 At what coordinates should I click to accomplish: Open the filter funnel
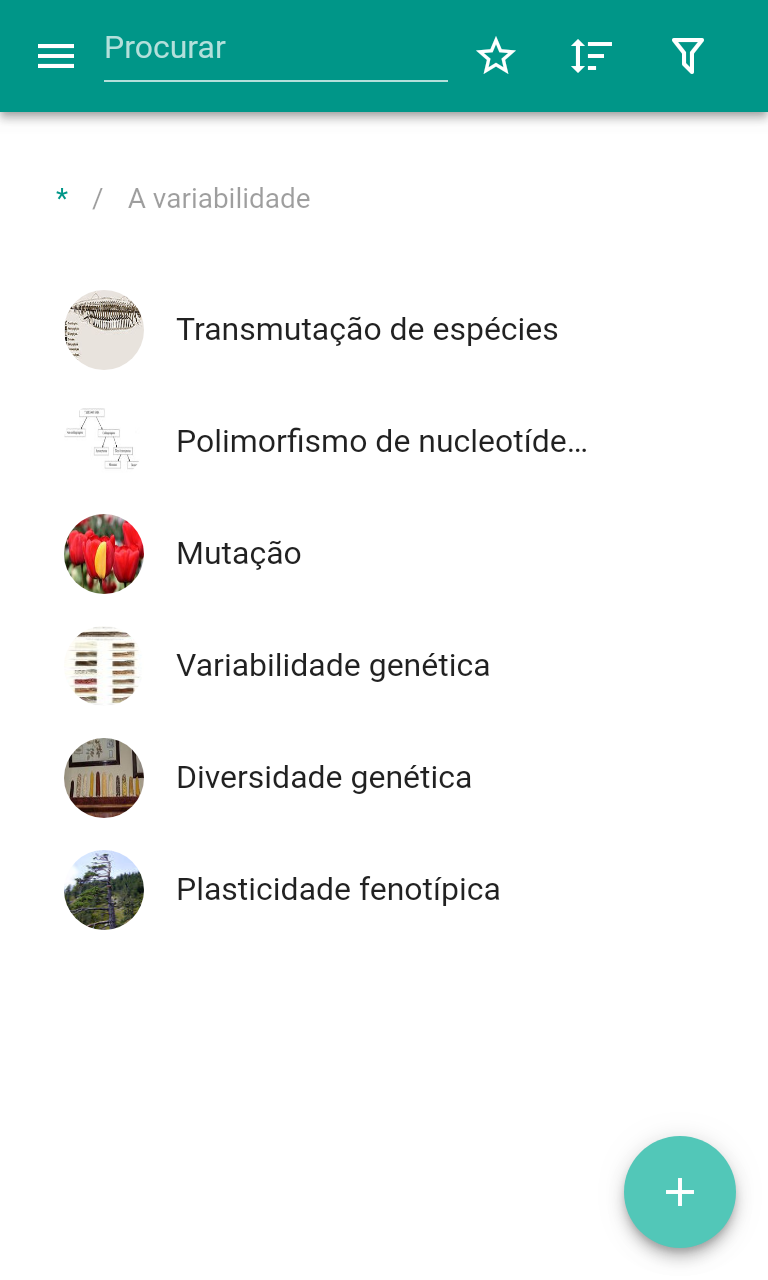[688, 56]
